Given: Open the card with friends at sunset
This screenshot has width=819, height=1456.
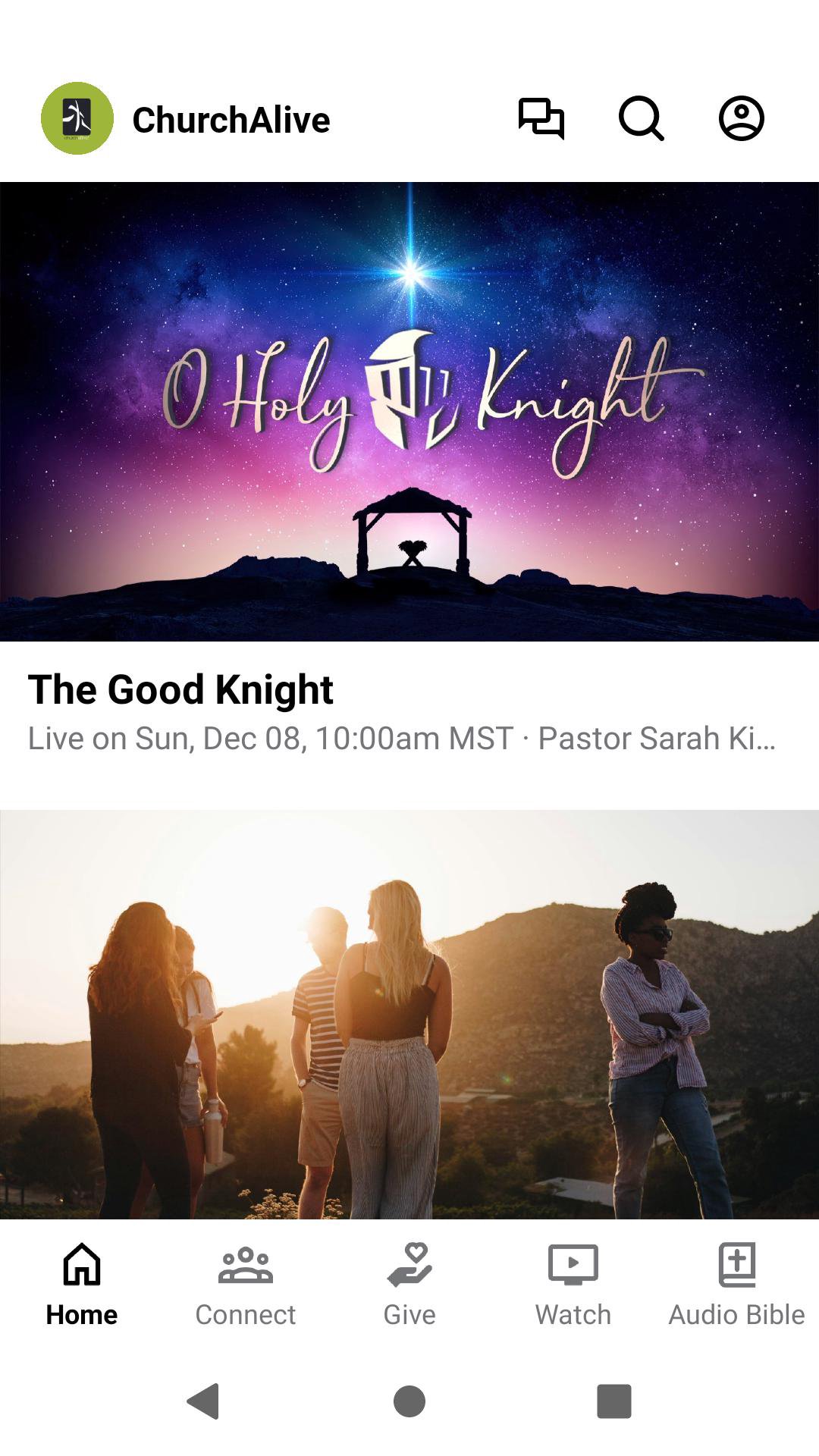Looking at the screenshot, I should coord(409,1015).
